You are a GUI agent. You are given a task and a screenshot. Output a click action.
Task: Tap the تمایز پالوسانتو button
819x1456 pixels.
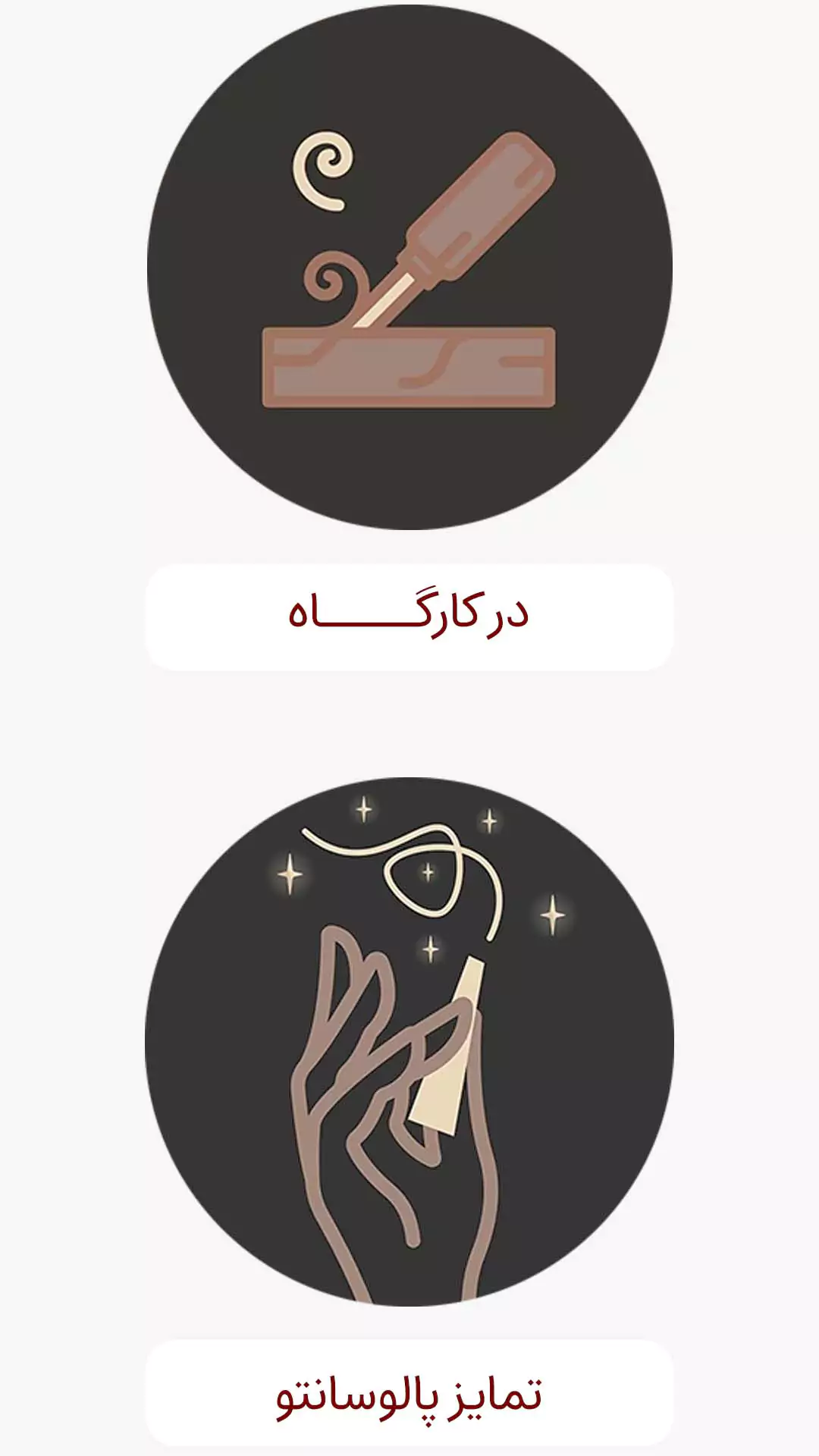click(x=409, y=1394)
